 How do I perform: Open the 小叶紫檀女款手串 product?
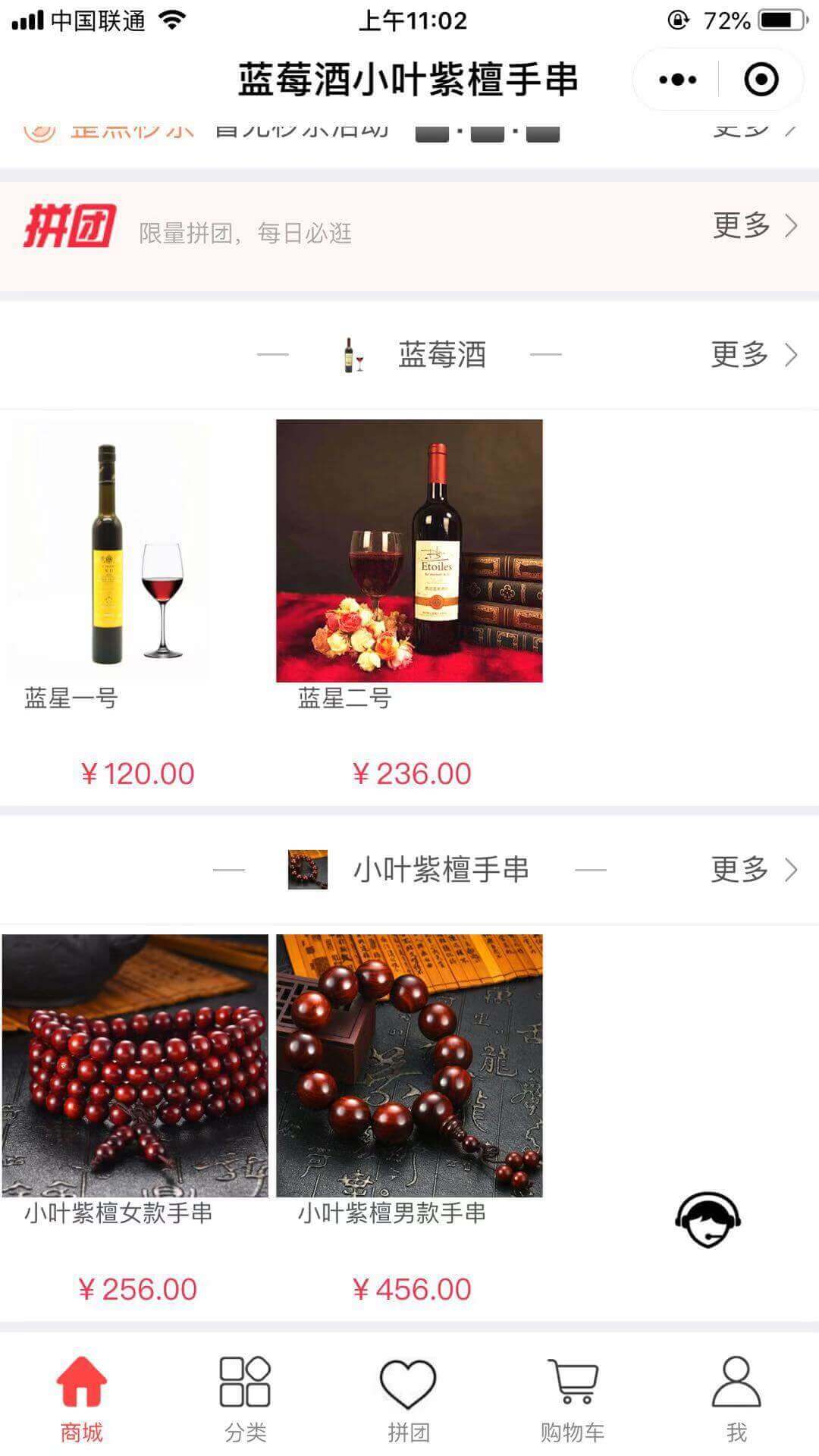pyautogui.click(x=135, y=1065)
